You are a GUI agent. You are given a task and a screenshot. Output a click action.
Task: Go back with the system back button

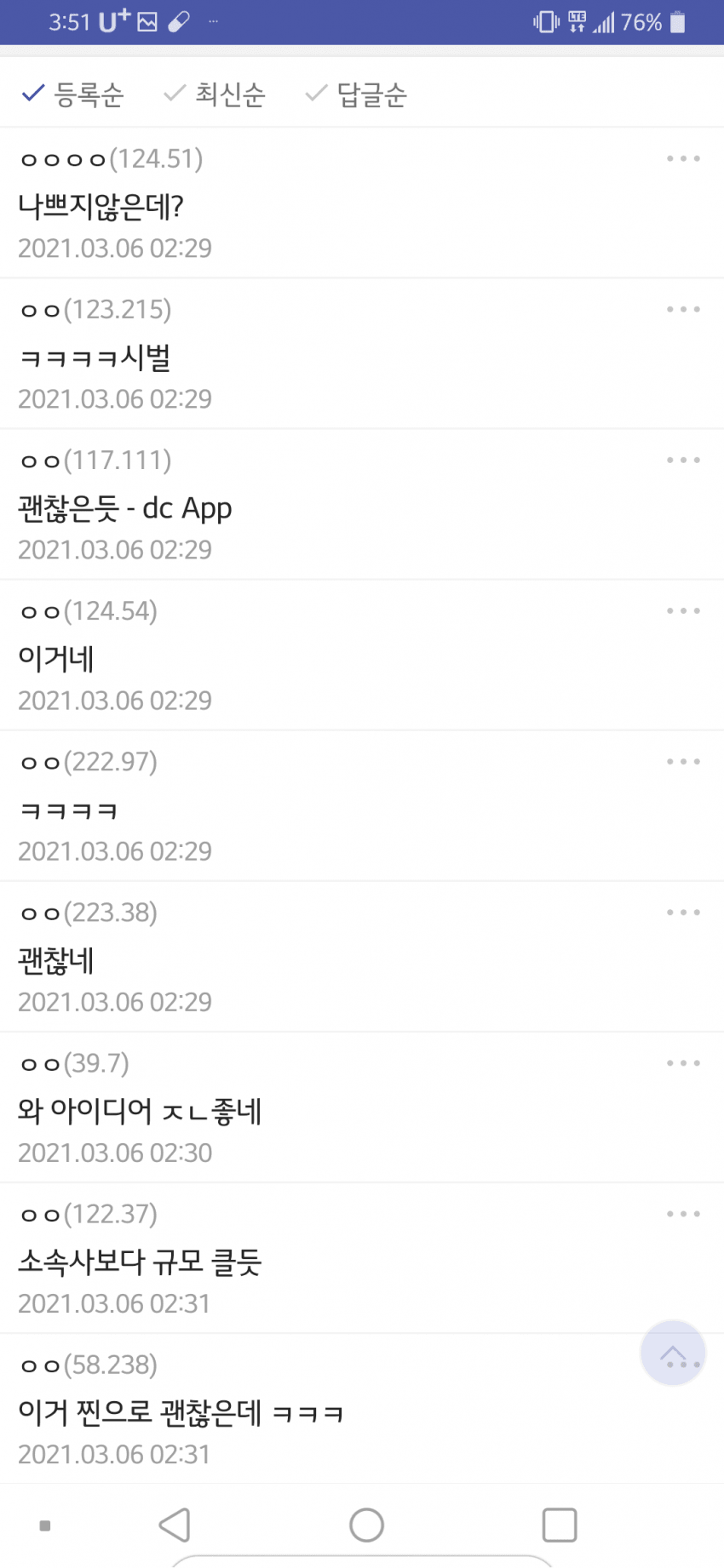[x=175, y=1525]
